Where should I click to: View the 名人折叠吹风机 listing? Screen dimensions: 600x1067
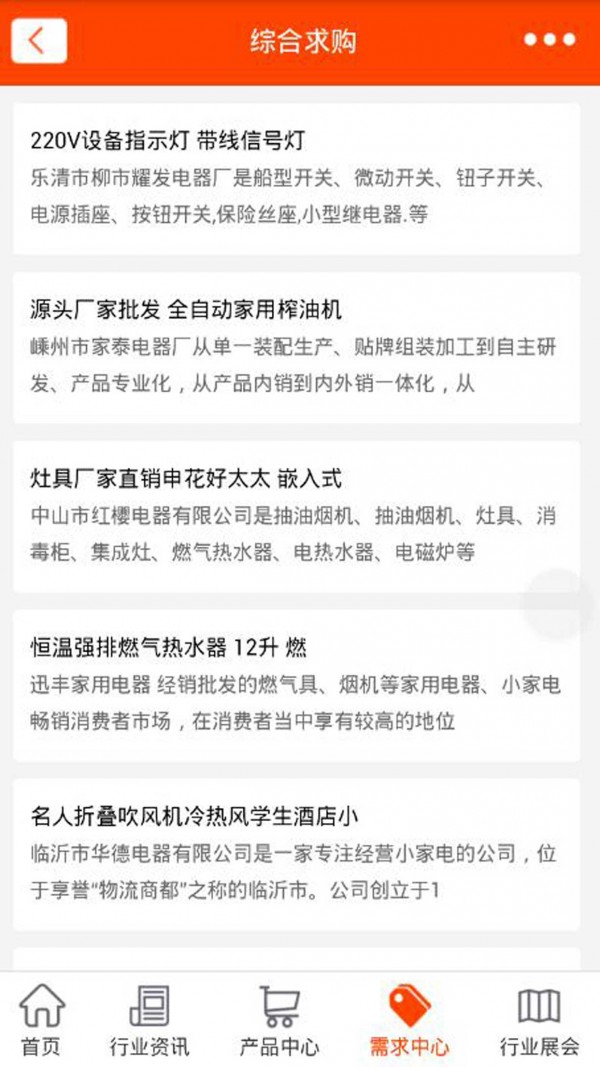pyautogui.click(x=297, y=853)
